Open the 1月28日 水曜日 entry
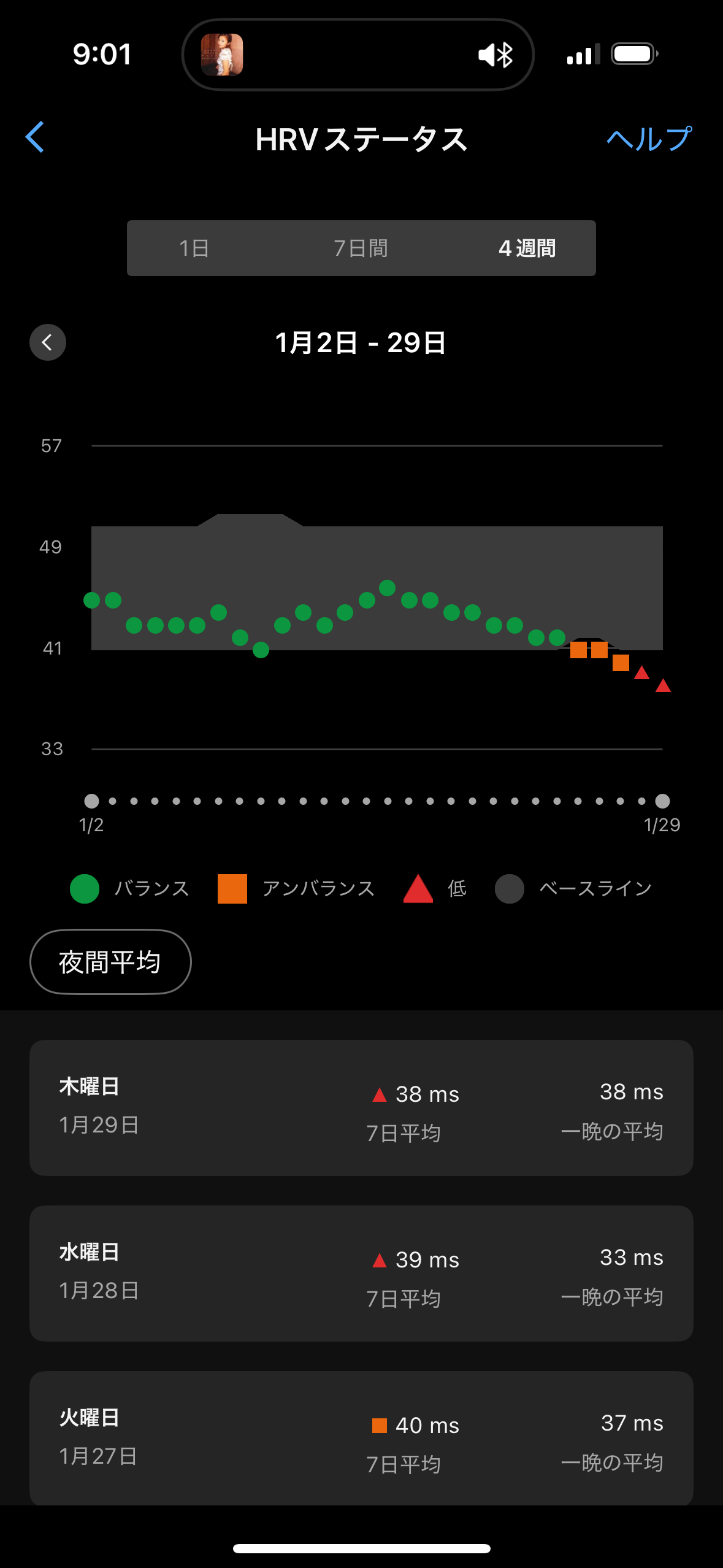The height and width of the screenshot is (1568, 723). pyautogui.click(x=361, y=1274)
